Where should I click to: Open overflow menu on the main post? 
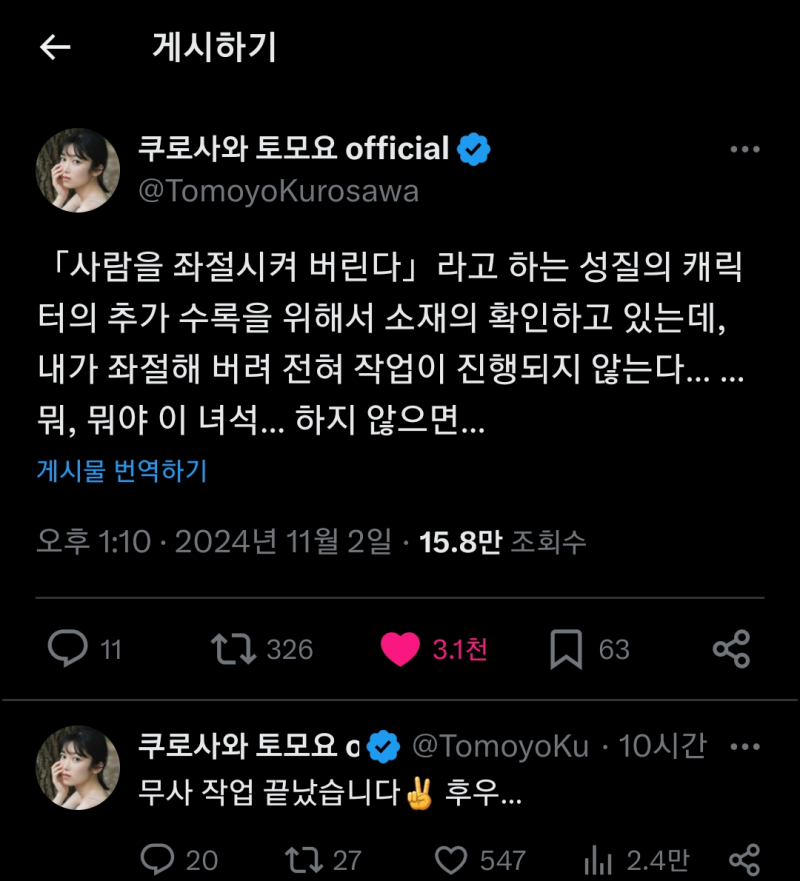point(745,150)
